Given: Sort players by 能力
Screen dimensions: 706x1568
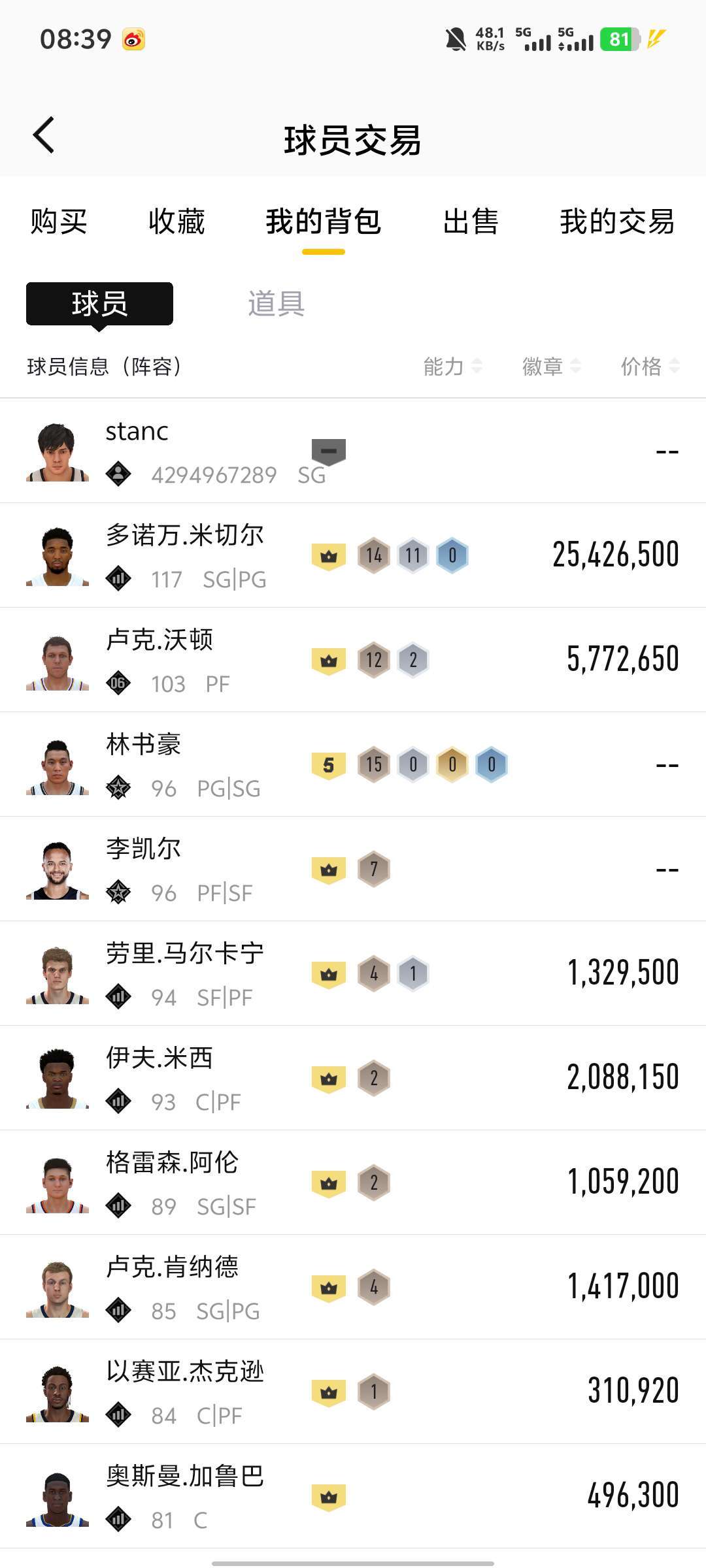Looking at the screenshot, I should click(x=452, y=367).
